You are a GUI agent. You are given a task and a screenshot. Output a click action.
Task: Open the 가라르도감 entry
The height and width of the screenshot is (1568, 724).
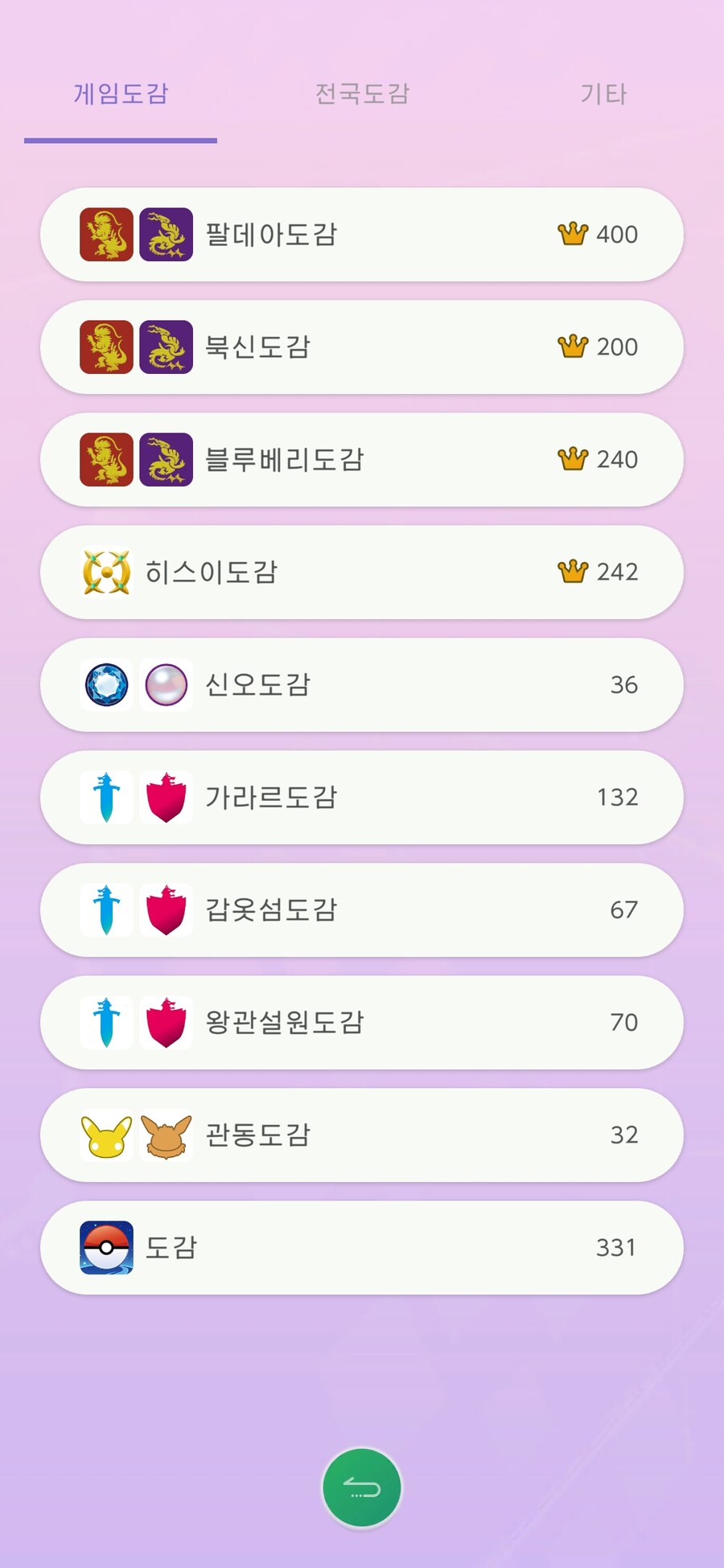point(362,797)
